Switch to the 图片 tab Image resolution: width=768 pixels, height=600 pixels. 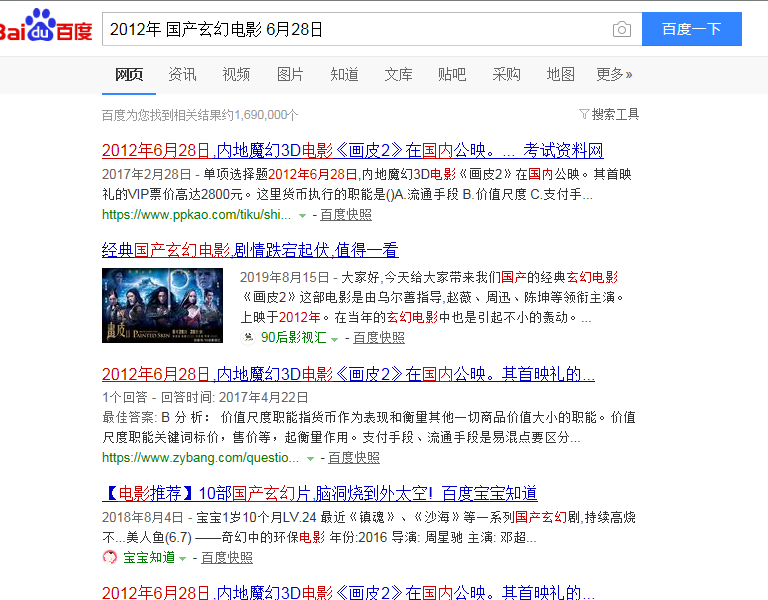(290, 74)
